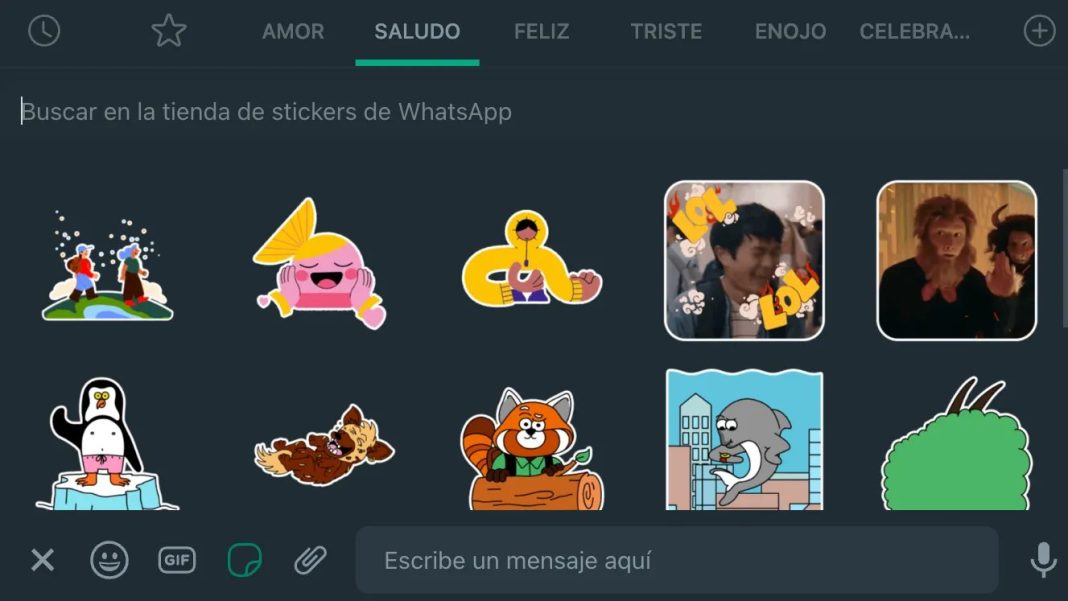This screenshot has height=601, width=1068.
Task: Switch to the AMOR sticker category
Action: [x=293, y=32]
